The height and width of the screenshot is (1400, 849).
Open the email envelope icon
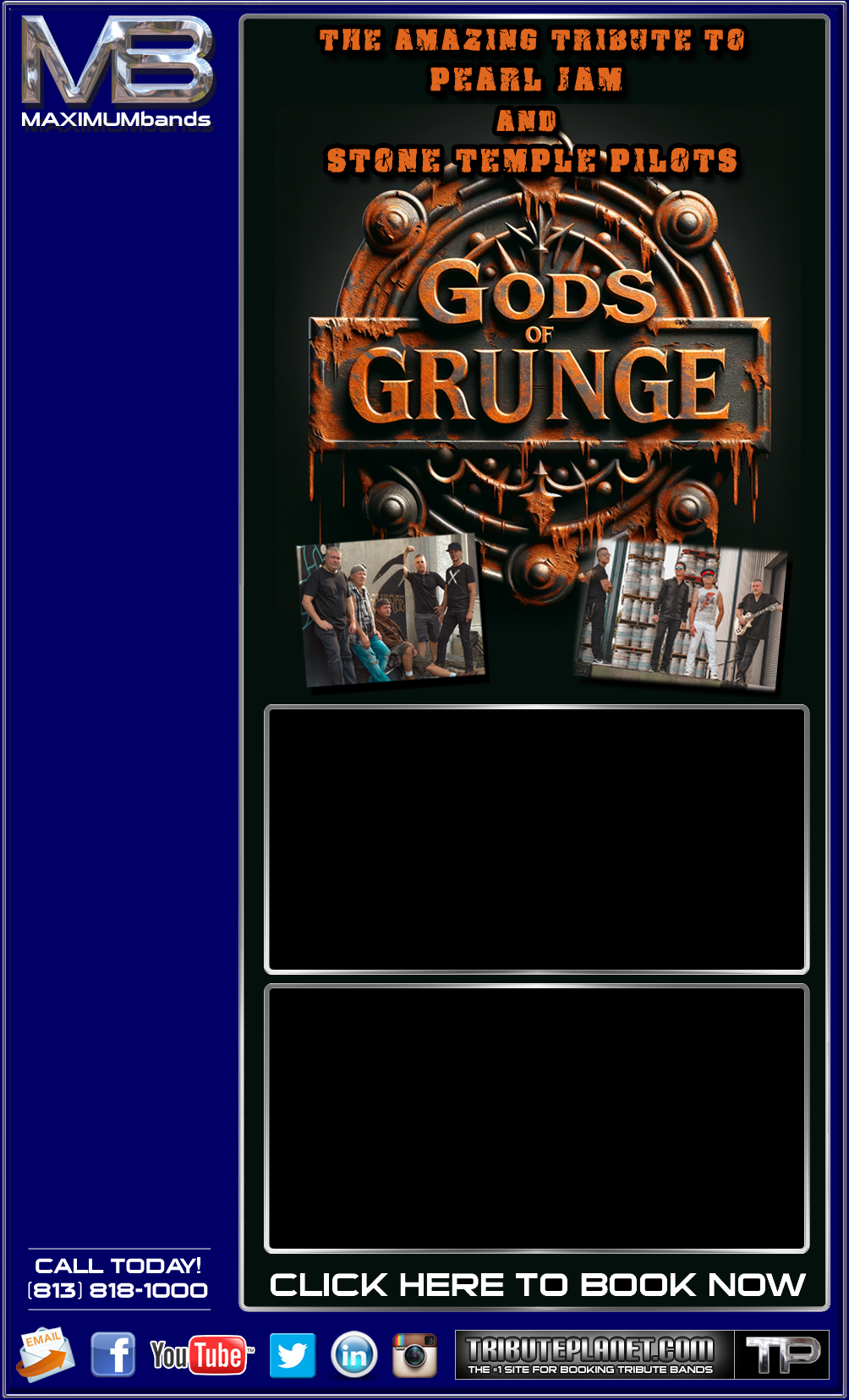click(x=47, y=1354)
